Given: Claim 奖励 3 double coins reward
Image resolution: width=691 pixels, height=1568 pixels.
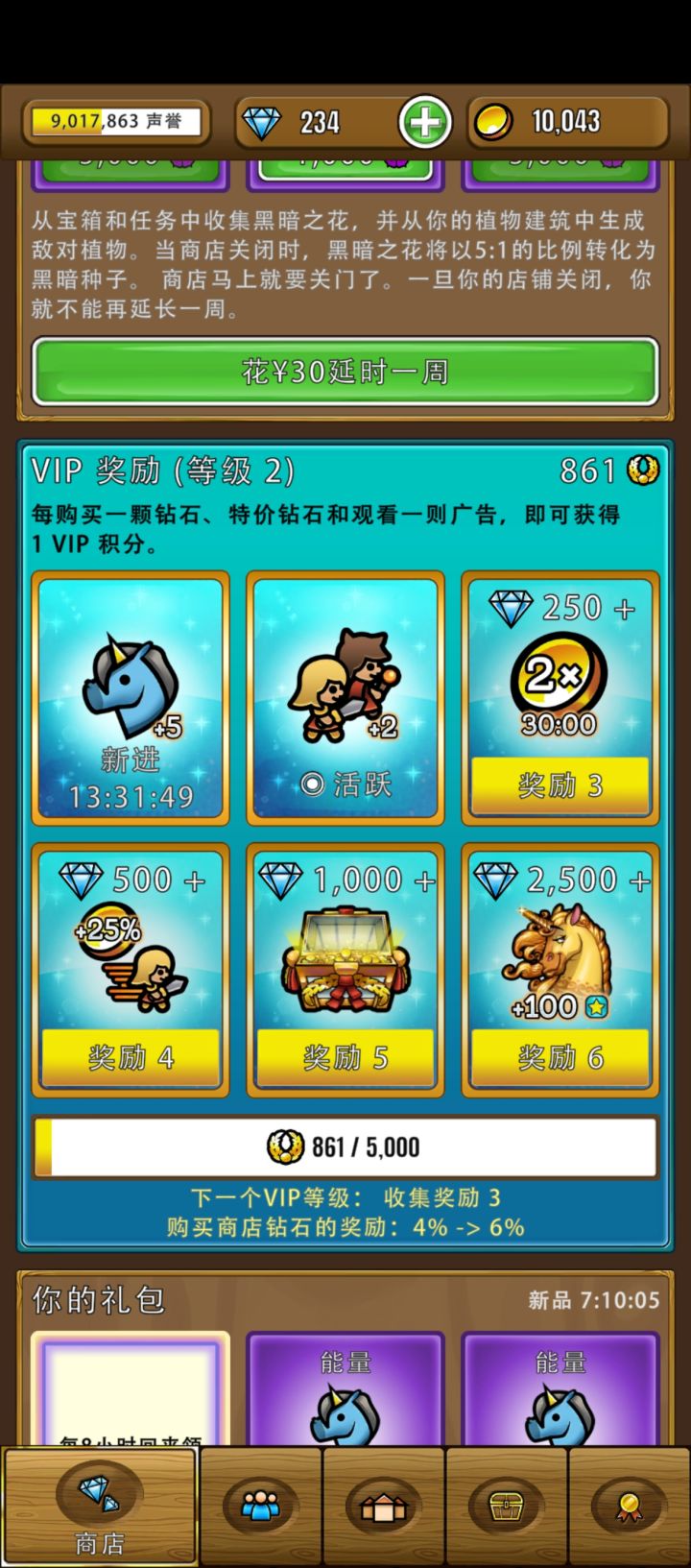Looking at the screenshot, I should [x=560, y=784].
